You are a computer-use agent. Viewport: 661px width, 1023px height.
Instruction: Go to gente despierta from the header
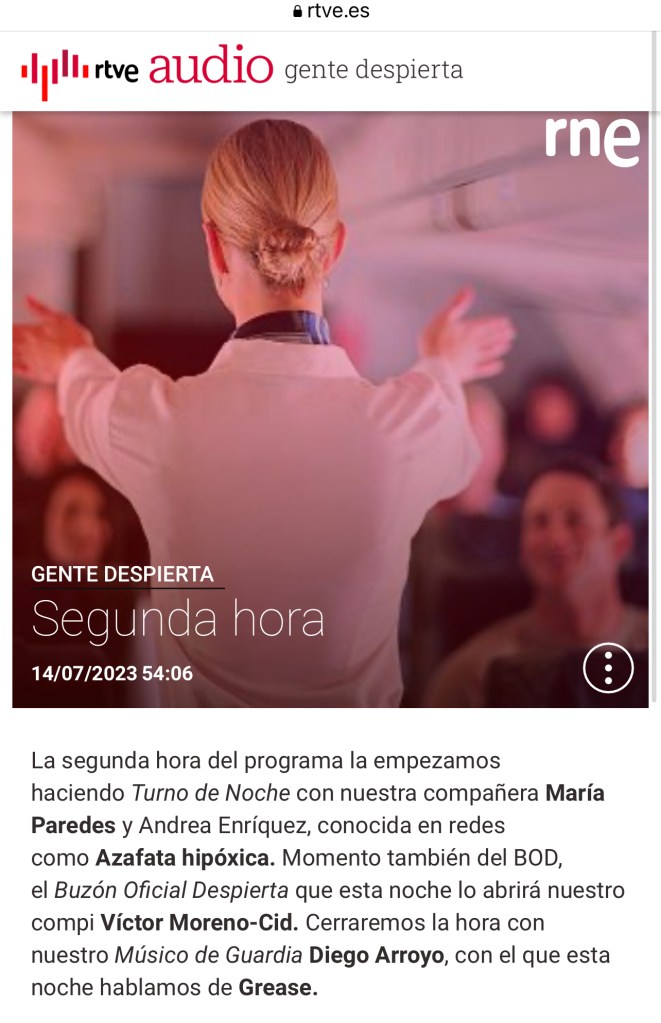[373, 70]
